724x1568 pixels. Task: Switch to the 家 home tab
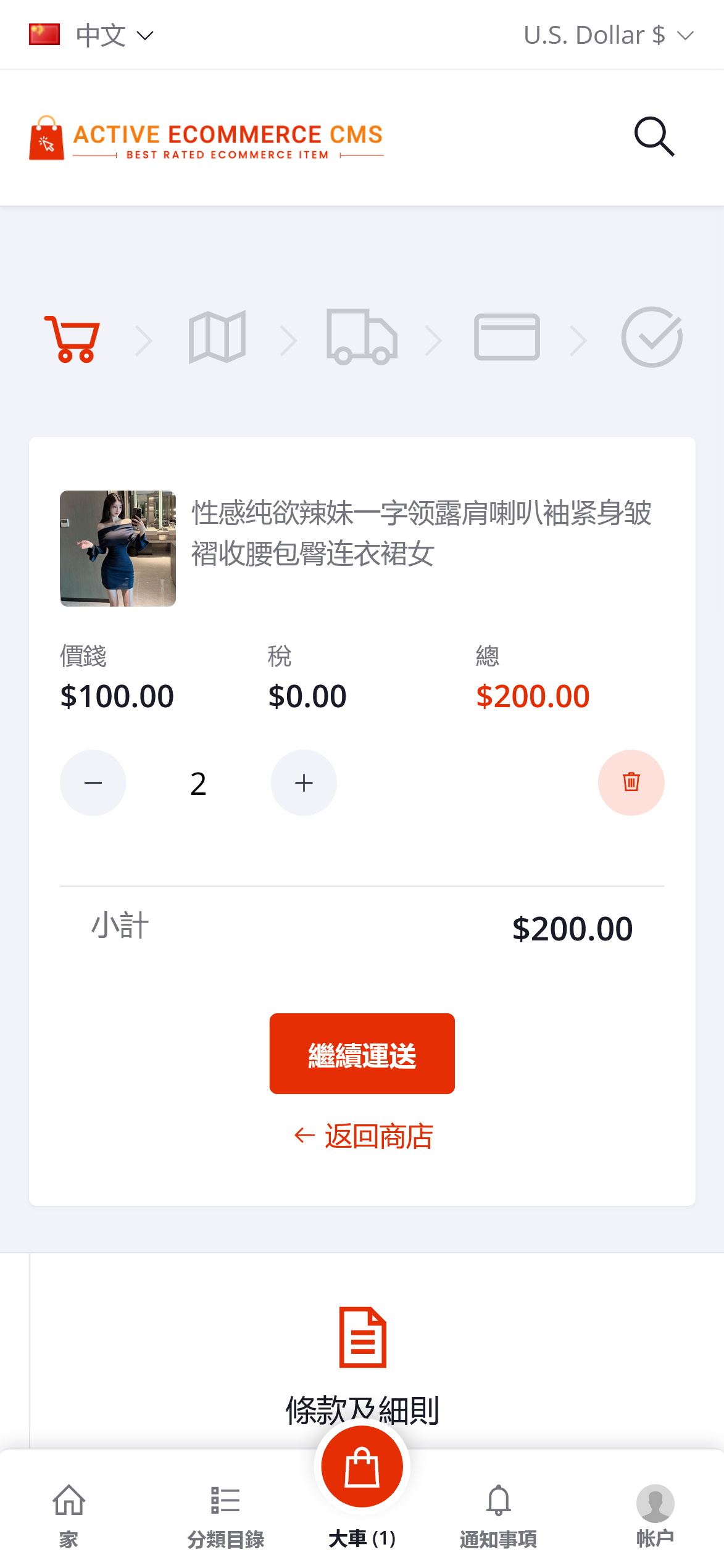(x=68, y=1506)
